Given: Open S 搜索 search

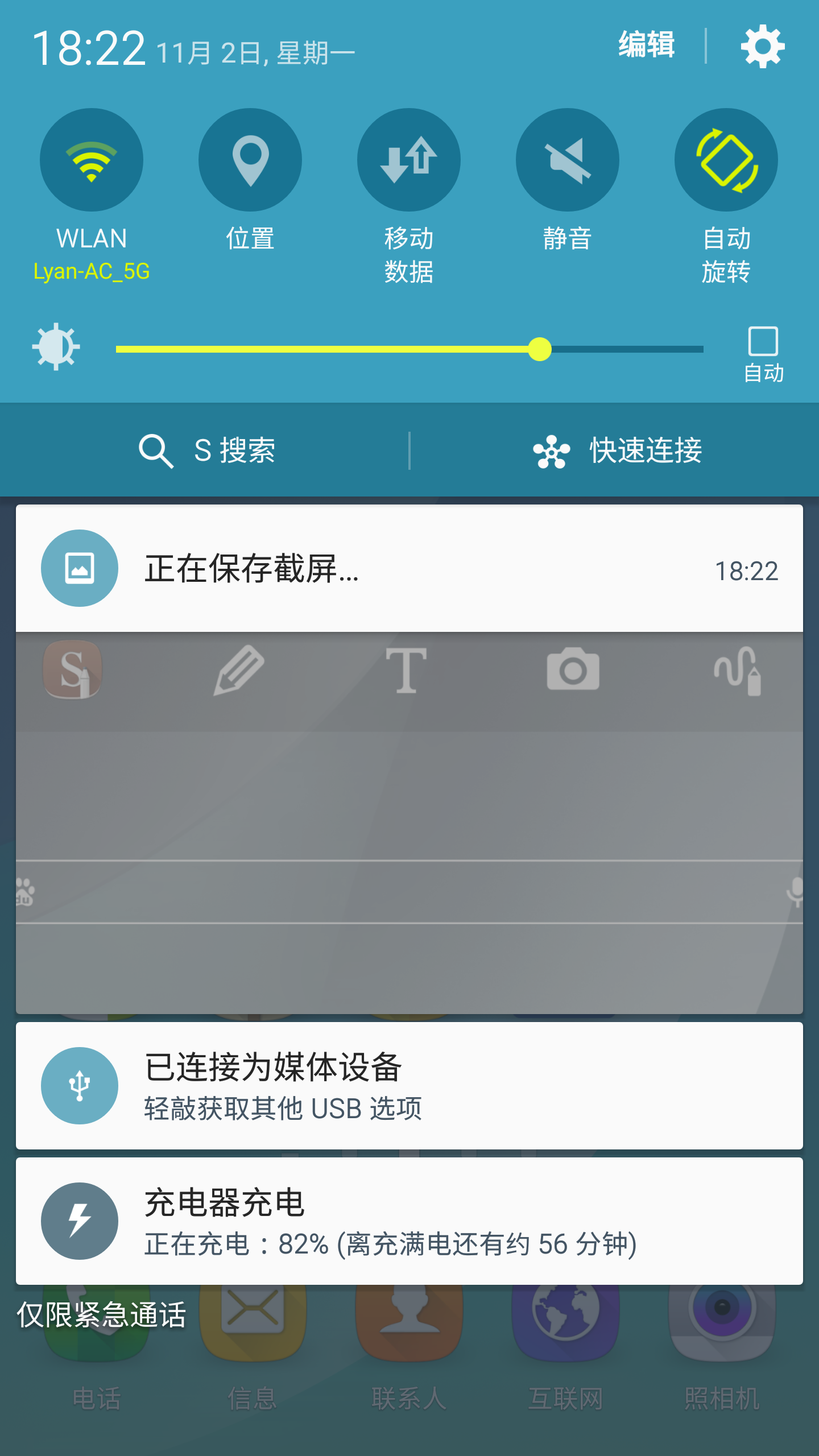Looking at the screenshot, I should (x=208, y=450).
